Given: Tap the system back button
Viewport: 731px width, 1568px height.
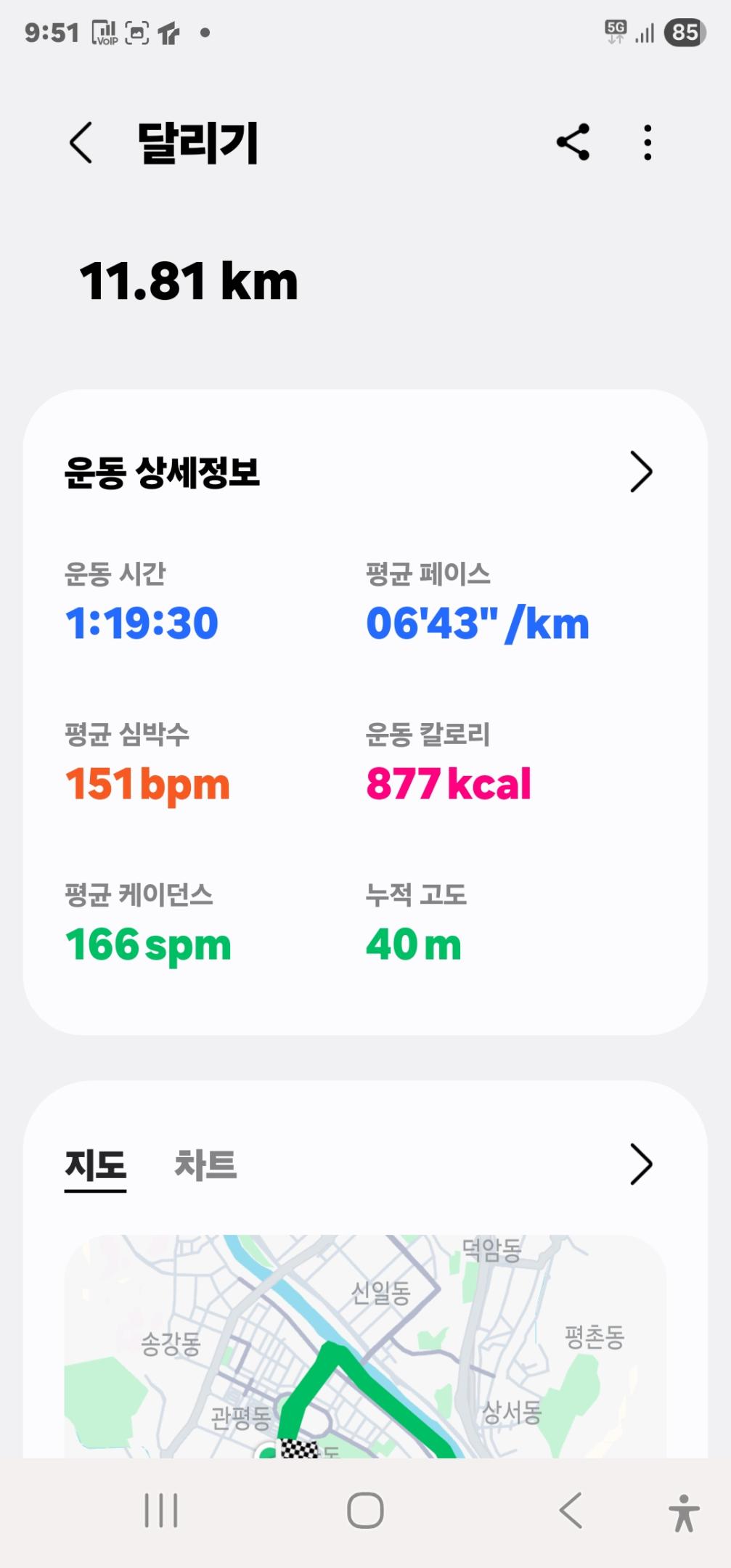Looking at the screenshot, I should 571,1511.
